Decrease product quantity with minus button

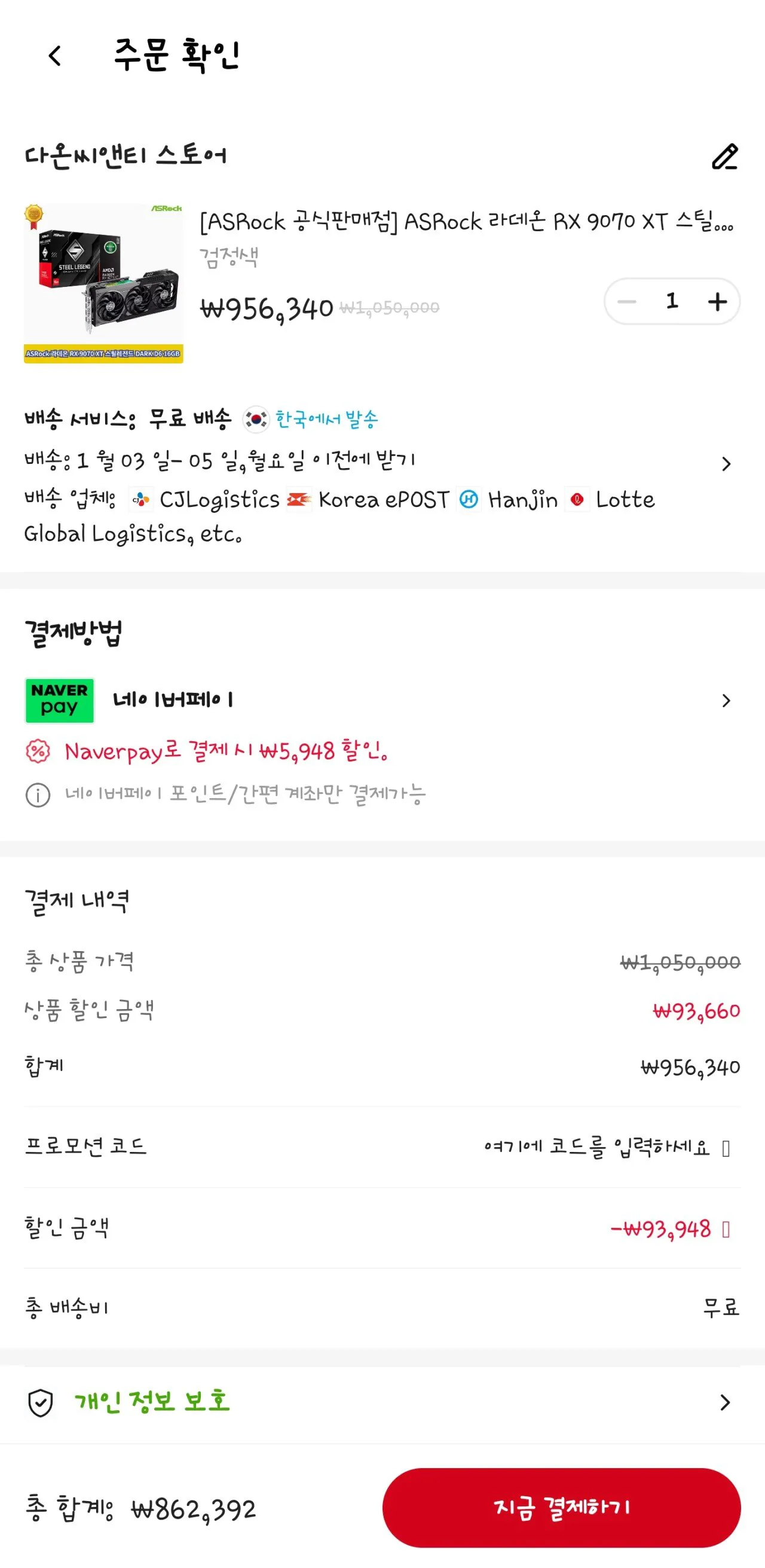point(627,301)
